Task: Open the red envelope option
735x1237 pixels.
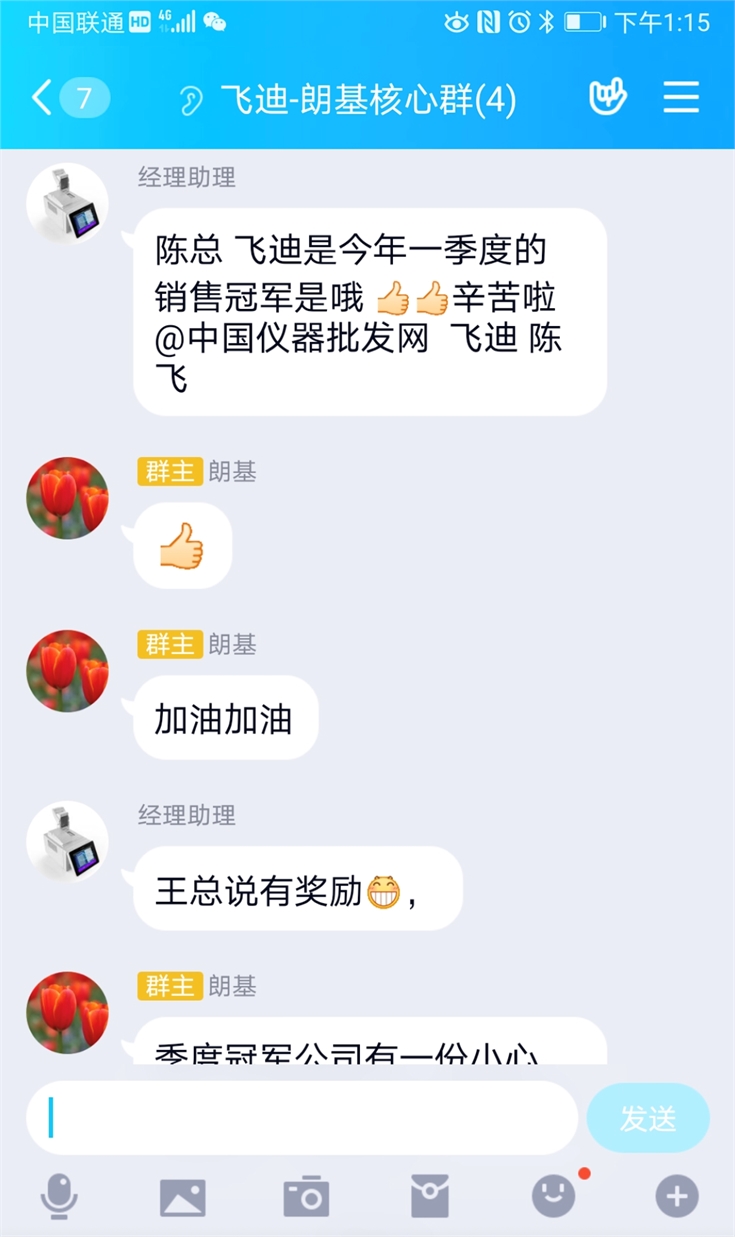Action: (x=430, y=1196)
